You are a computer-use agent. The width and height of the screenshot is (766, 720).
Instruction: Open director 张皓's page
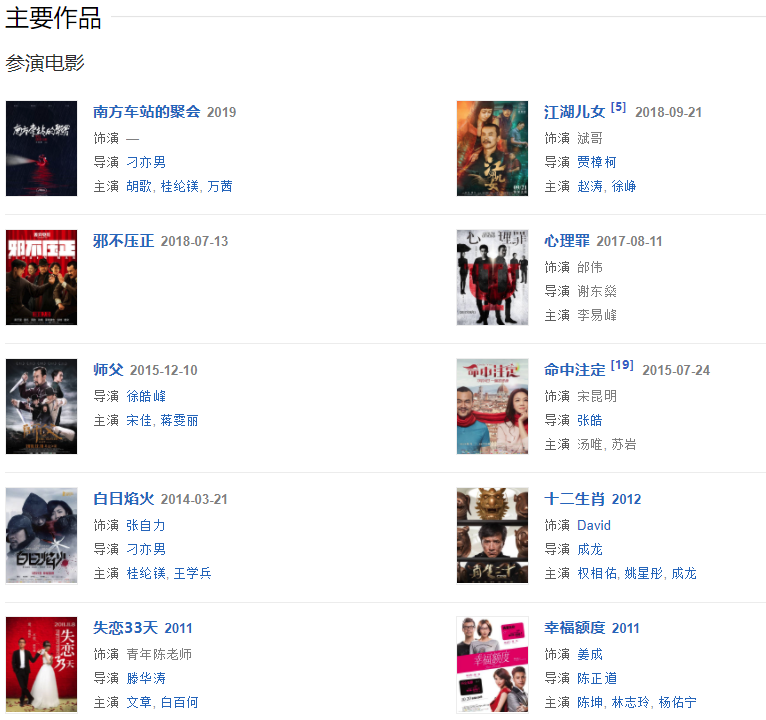pos(590,420)
